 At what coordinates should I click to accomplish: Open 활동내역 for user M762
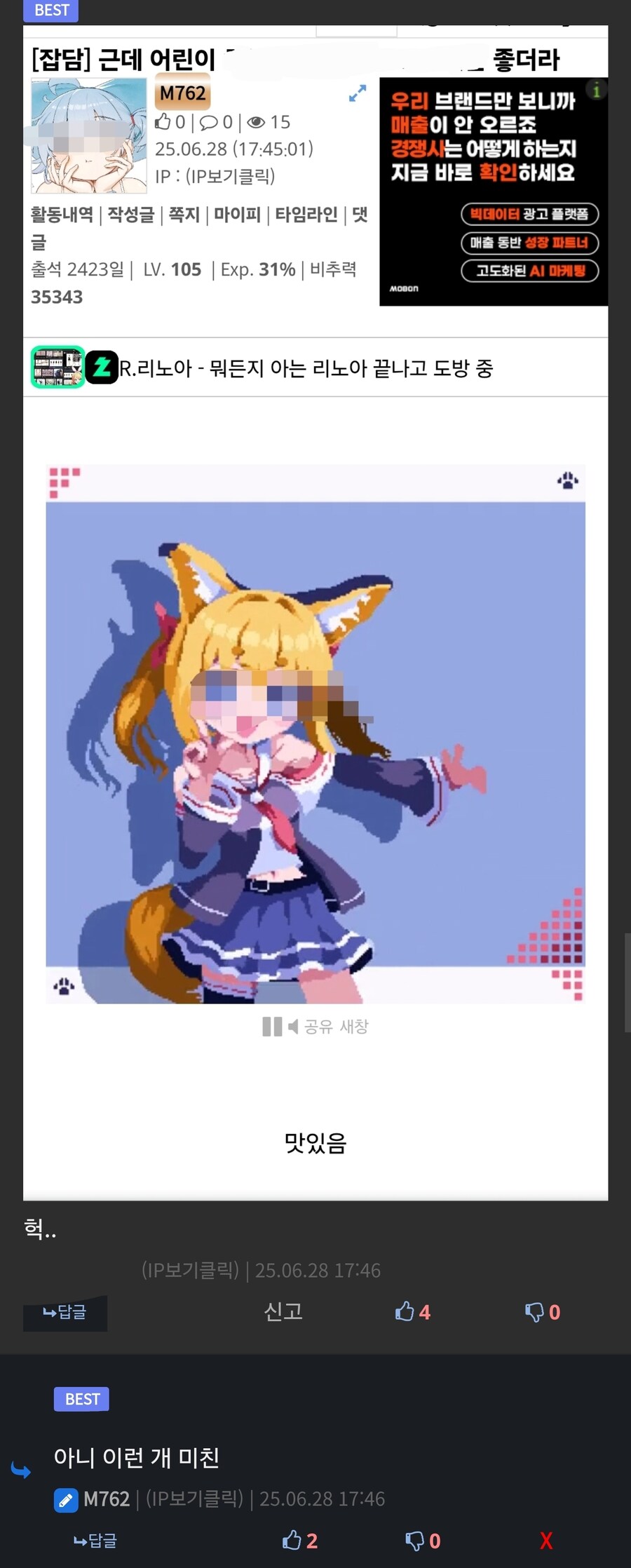(x=62, y=215)
